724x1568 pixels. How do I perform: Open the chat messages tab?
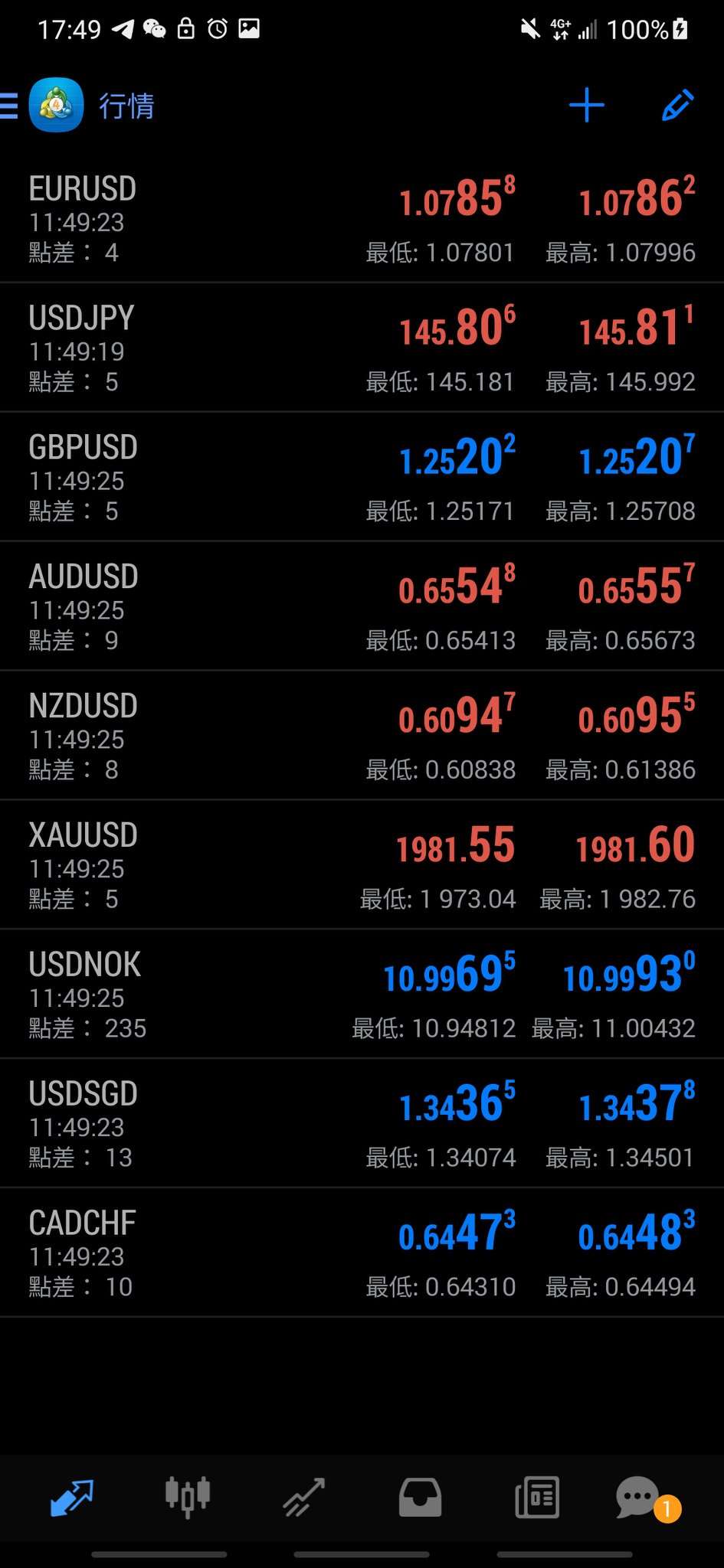pyautogui.click(x=639, y=1498)
